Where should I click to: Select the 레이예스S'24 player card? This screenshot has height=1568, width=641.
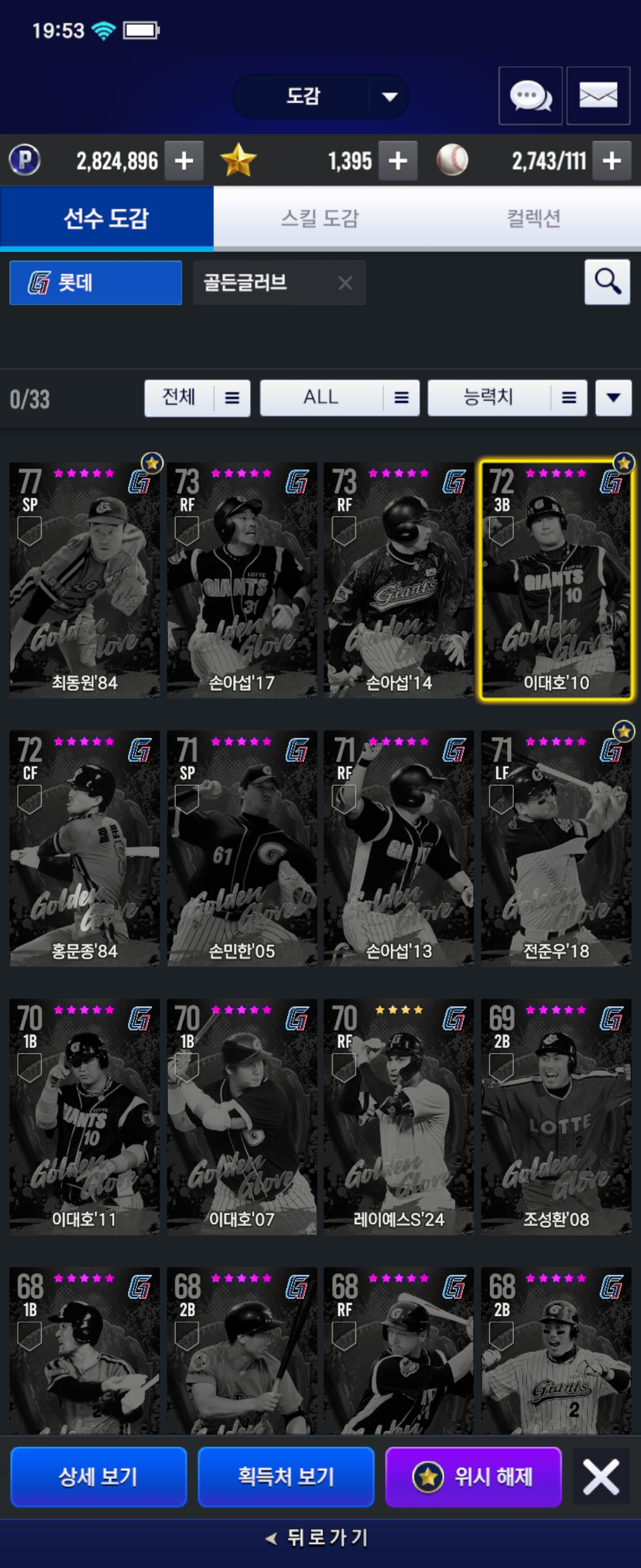(x=398, y=1116)
